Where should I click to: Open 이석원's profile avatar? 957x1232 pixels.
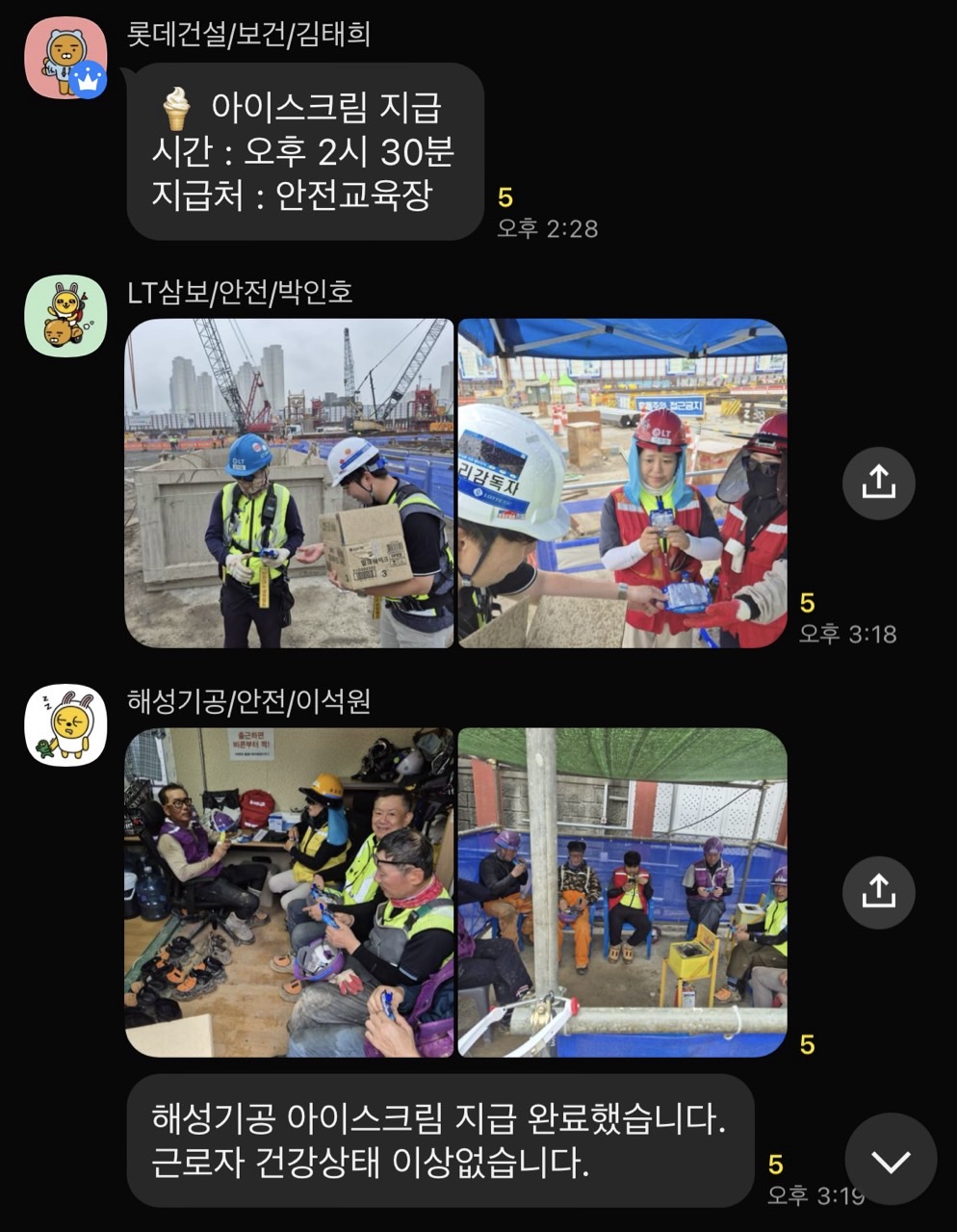tap(65, 725)
